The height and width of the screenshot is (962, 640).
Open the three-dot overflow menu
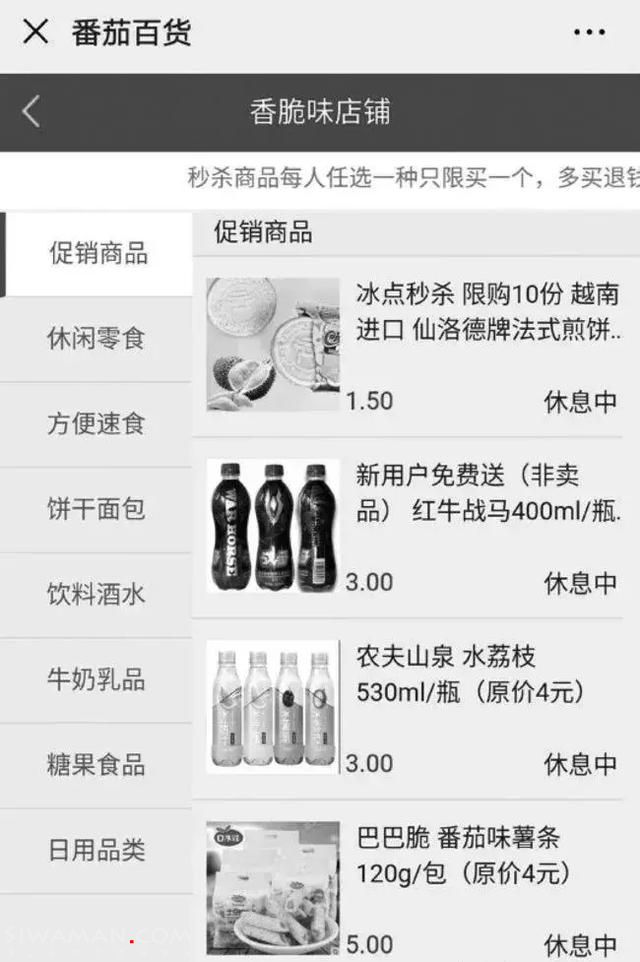tap(589, 32)
